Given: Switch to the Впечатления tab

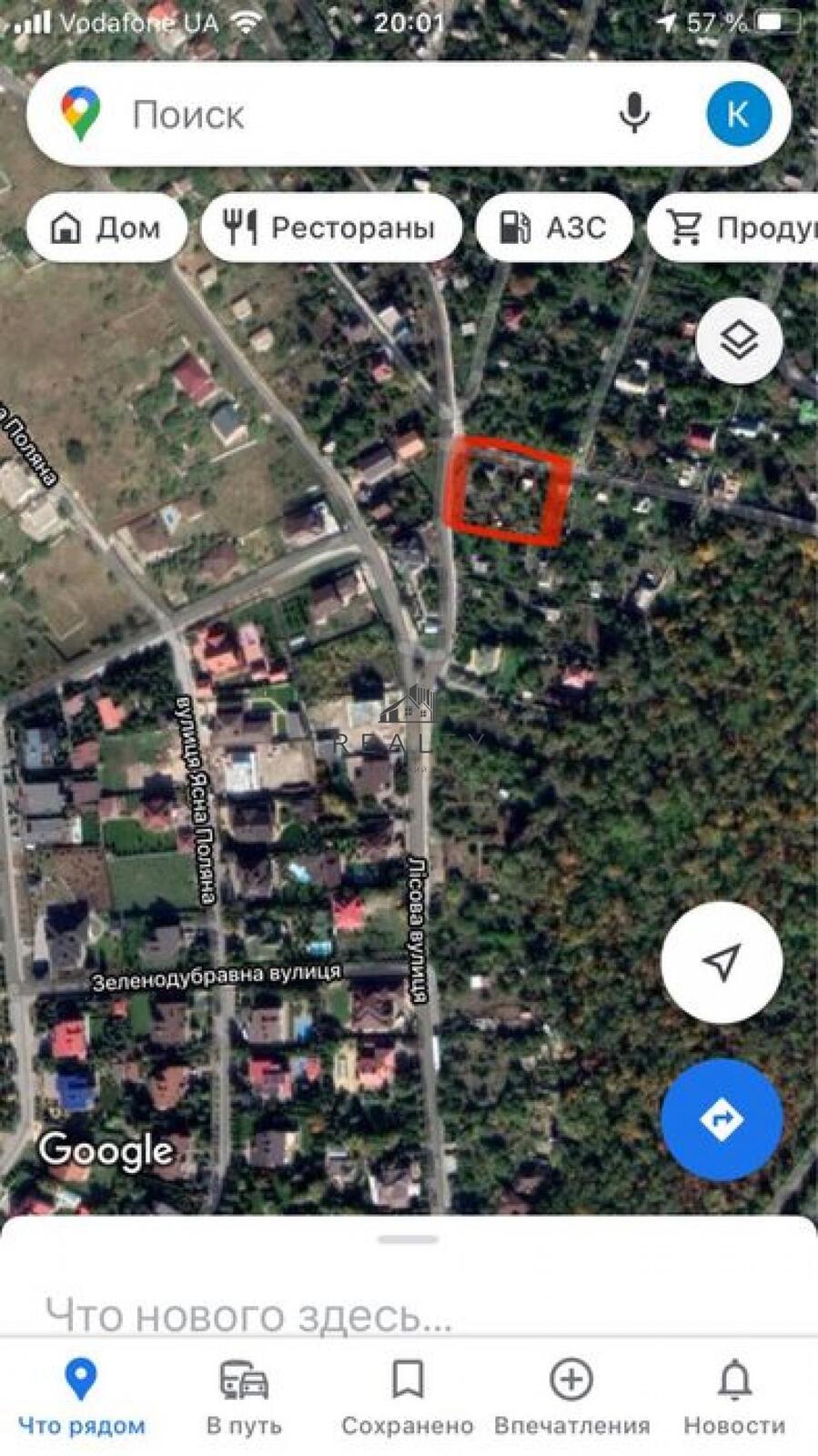Looking at the screenshot, I should click(x=571, y=1397).
